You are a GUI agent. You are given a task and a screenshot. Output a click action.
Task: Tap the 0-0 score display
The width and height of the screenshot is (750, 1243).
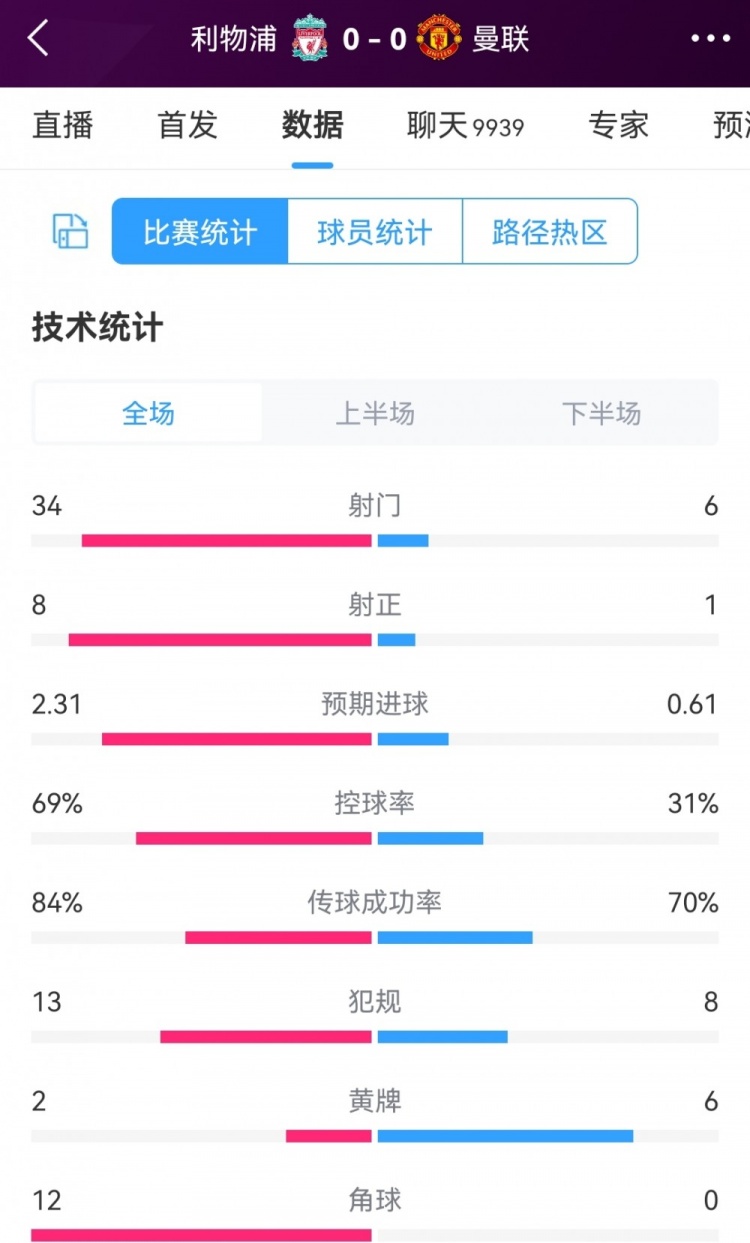377,39
